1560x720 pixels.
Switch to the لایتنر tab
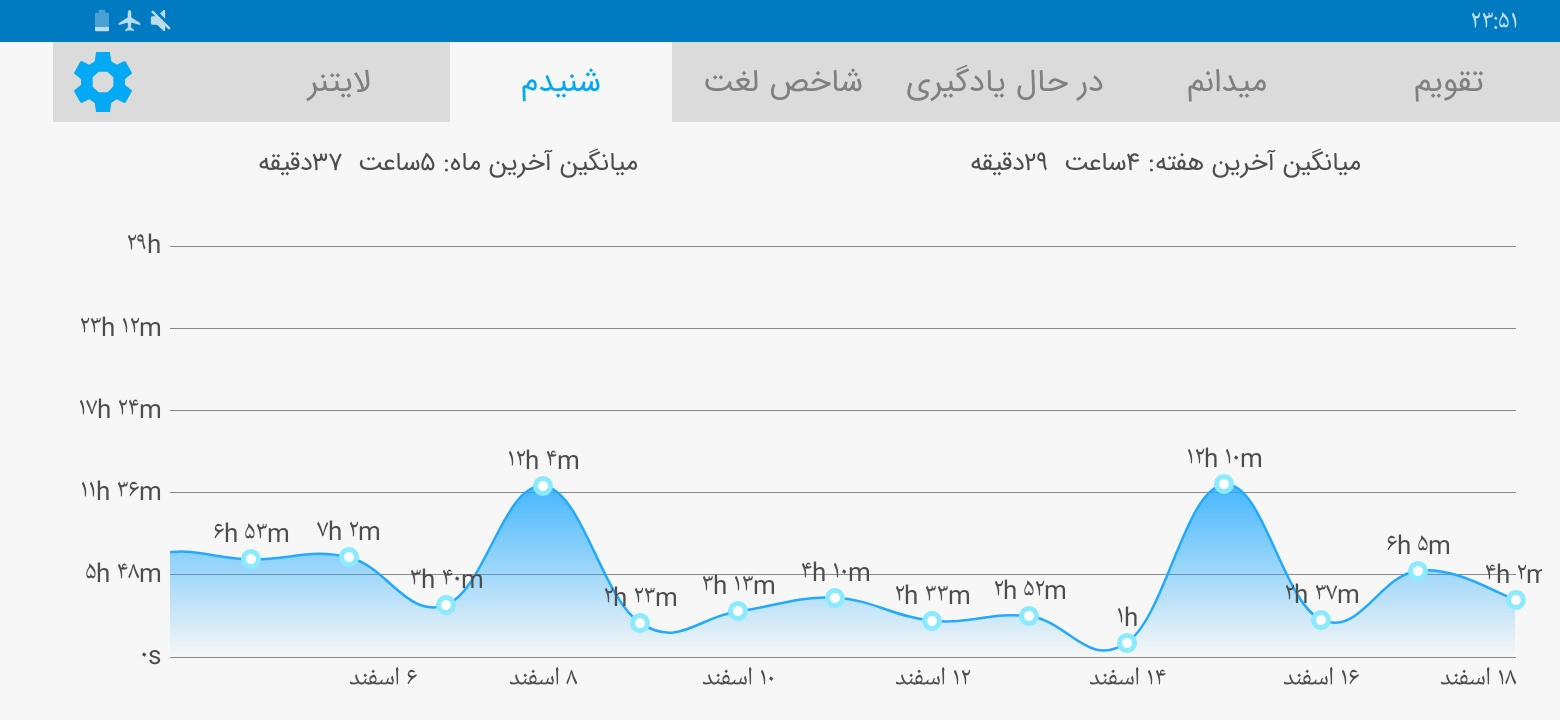(x=339, y=82)
